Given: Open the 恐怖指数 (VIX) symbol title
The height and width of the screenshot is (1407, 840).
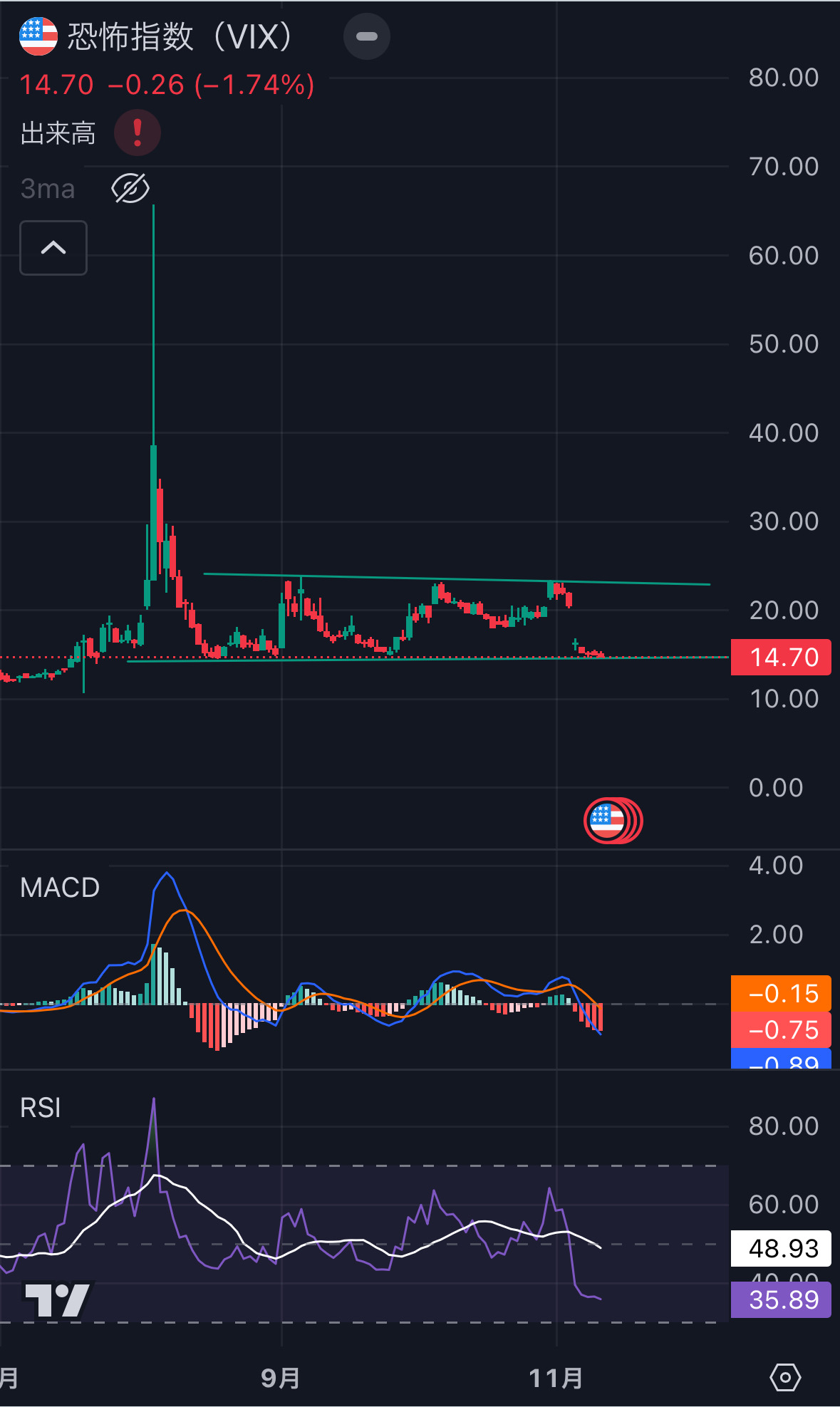Looking at the screenshot, I should [x=178, y=36].
